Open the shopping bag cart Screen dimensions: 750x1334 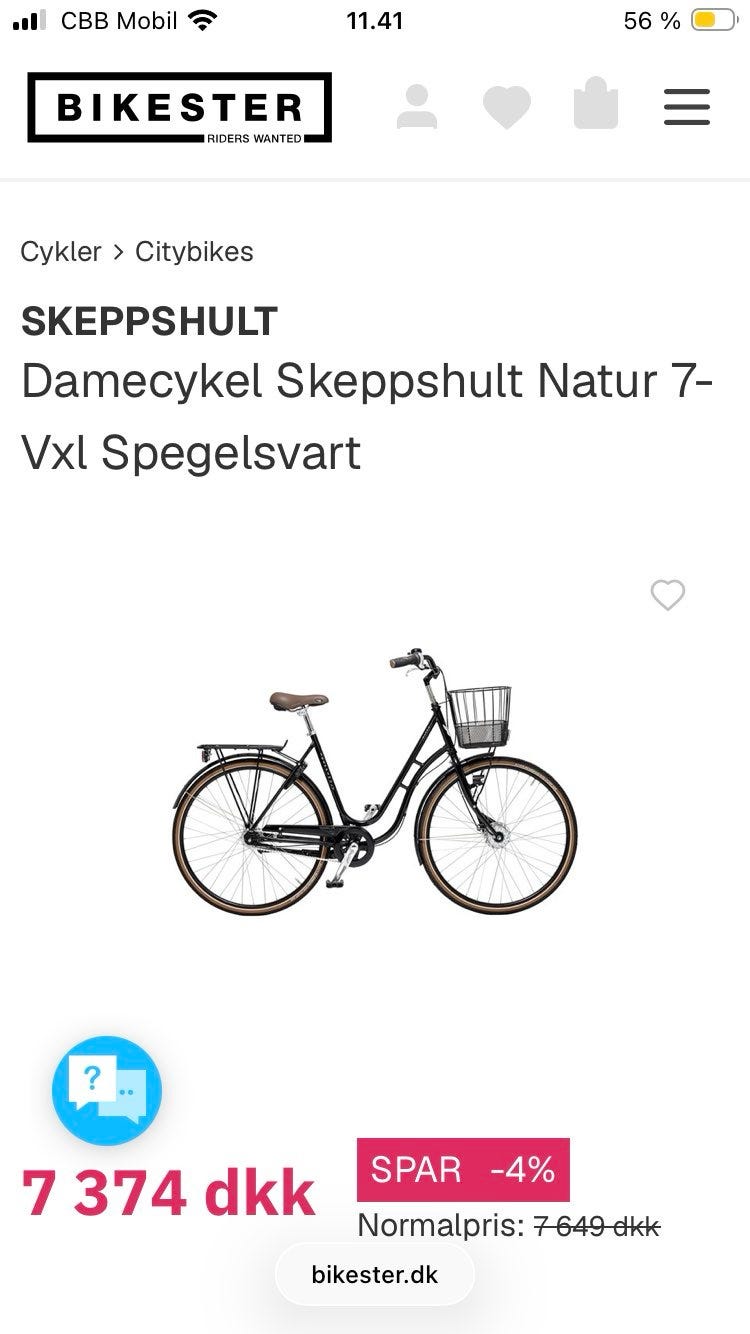click(x=596, y=104)
